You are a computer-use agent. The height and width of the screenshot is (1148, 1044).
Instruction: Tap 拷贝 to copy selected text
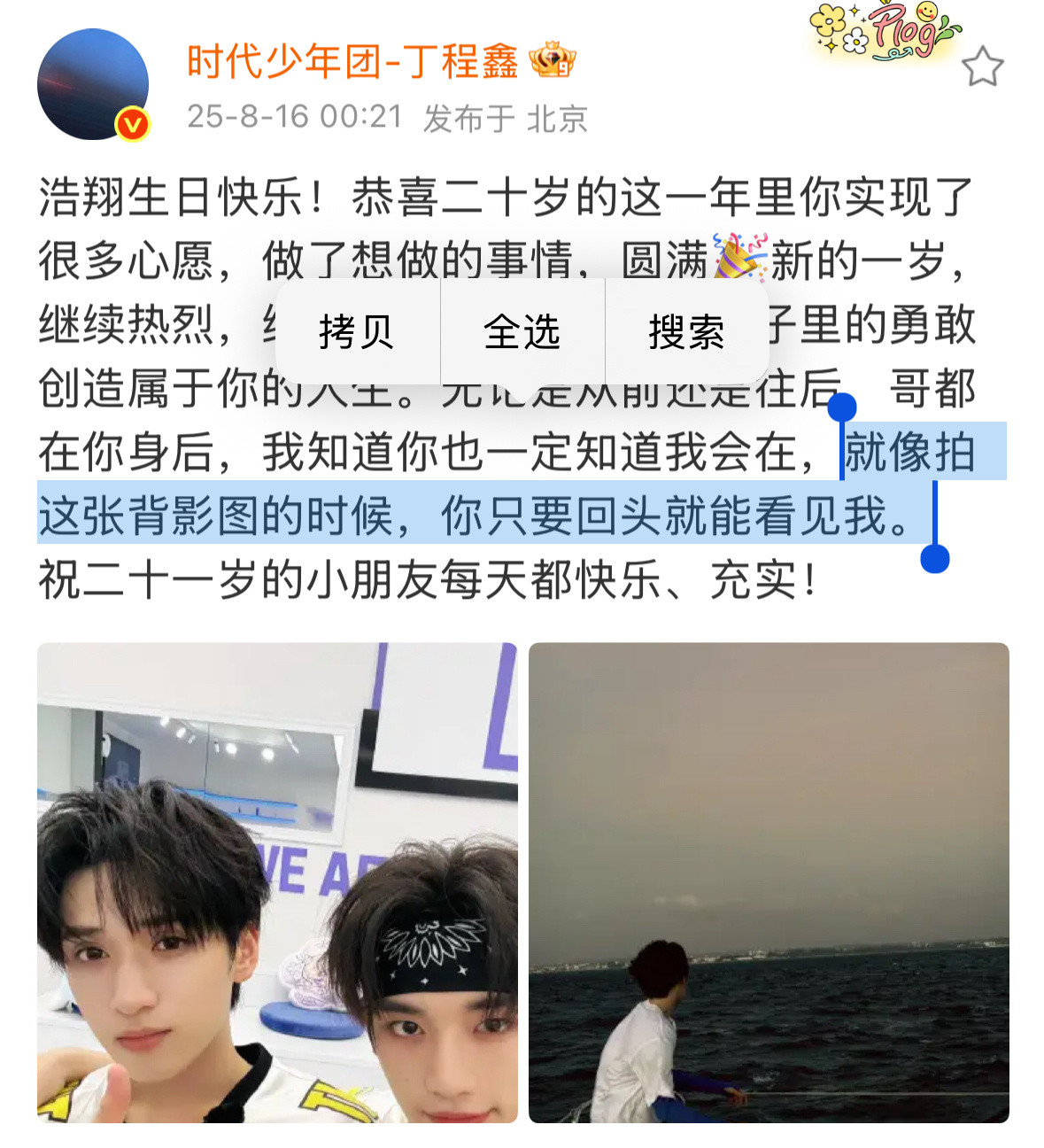tap(356, 332)
